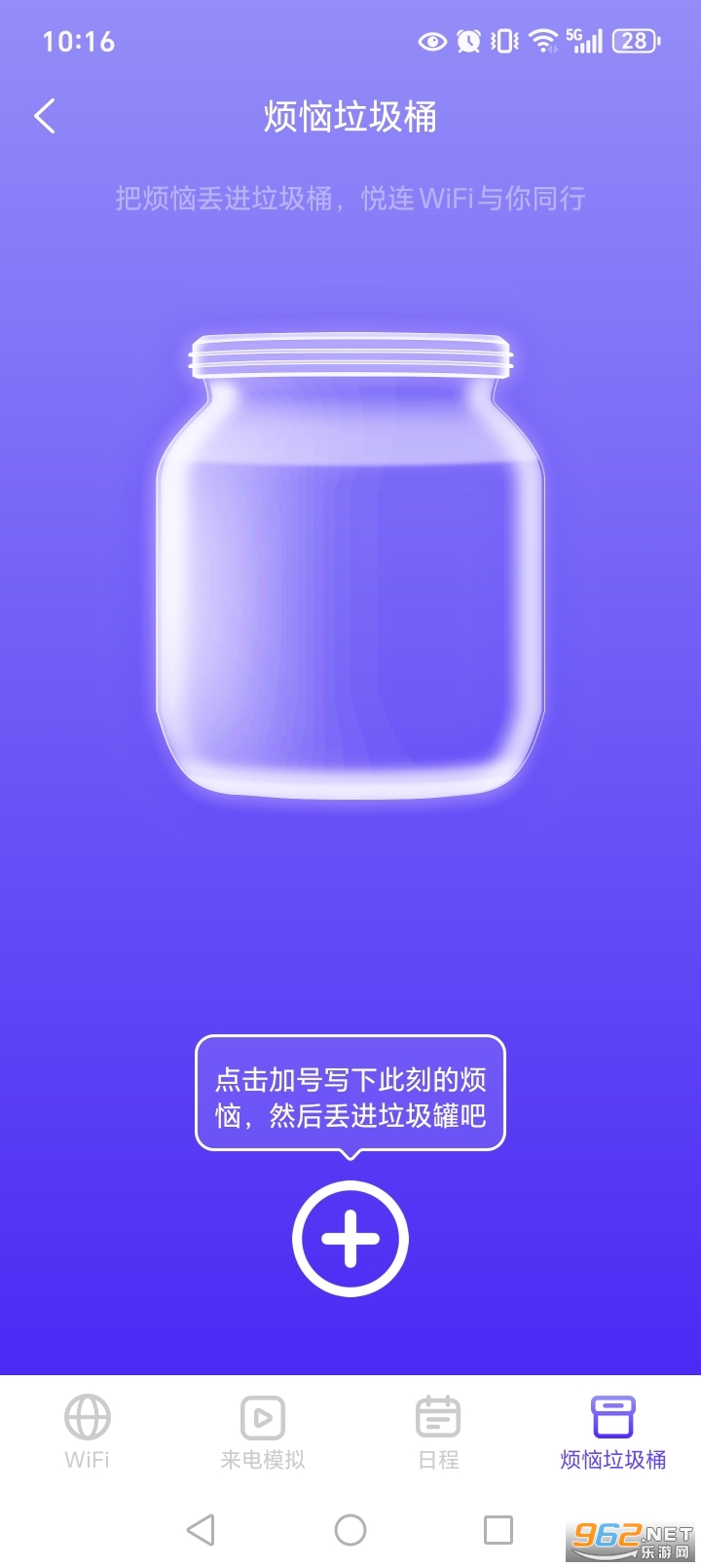Tap the eye icon in the status bar

431,41
